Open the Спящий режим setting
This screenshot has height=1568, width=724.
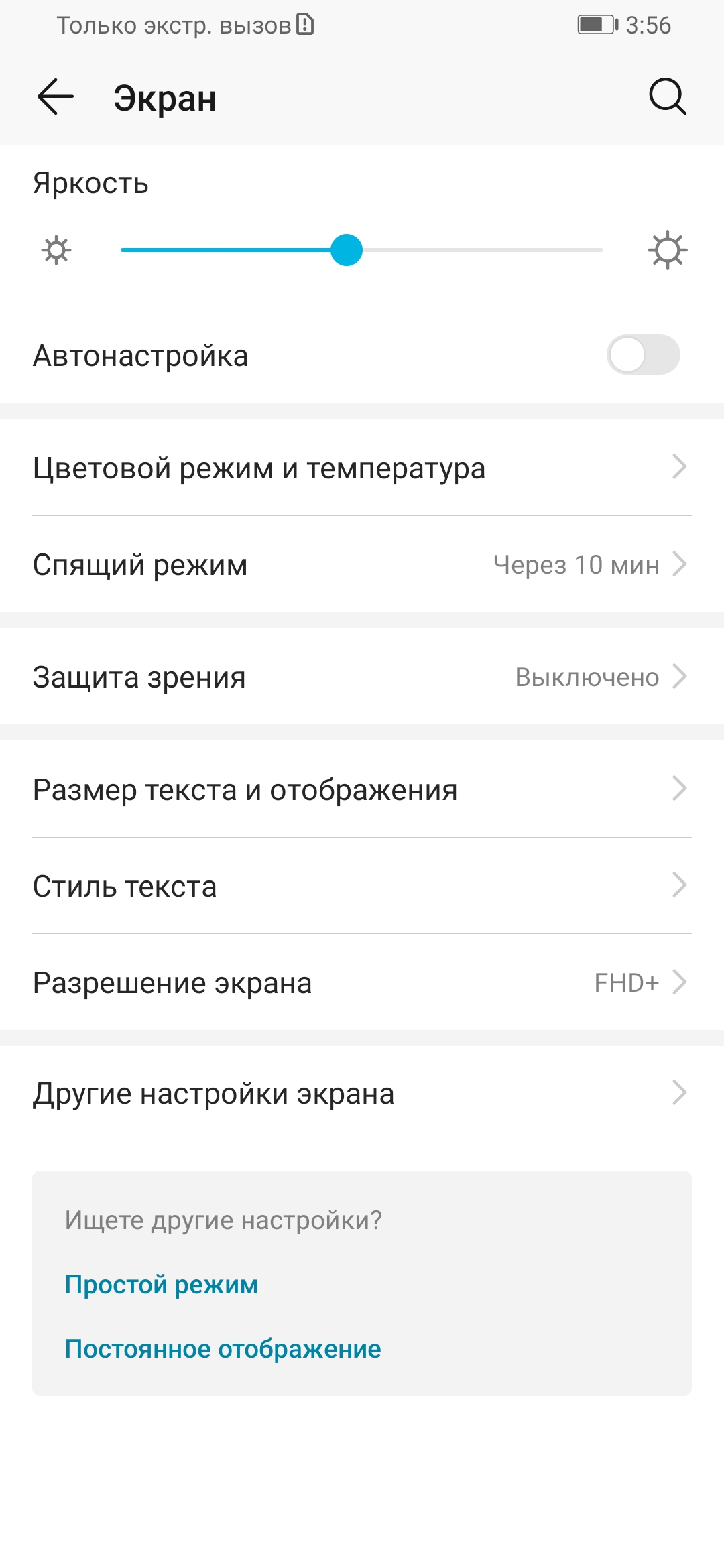(362, 564)
